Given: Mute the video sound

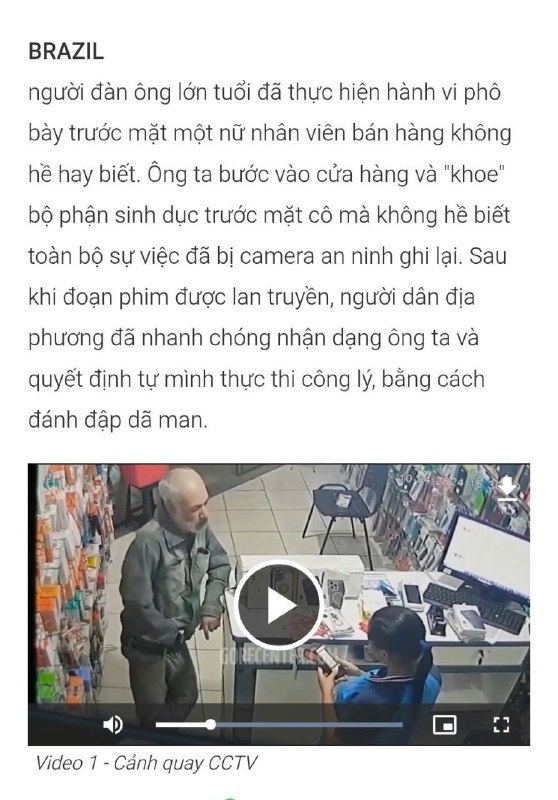Looking at the screenshot, I should point(113,724).
